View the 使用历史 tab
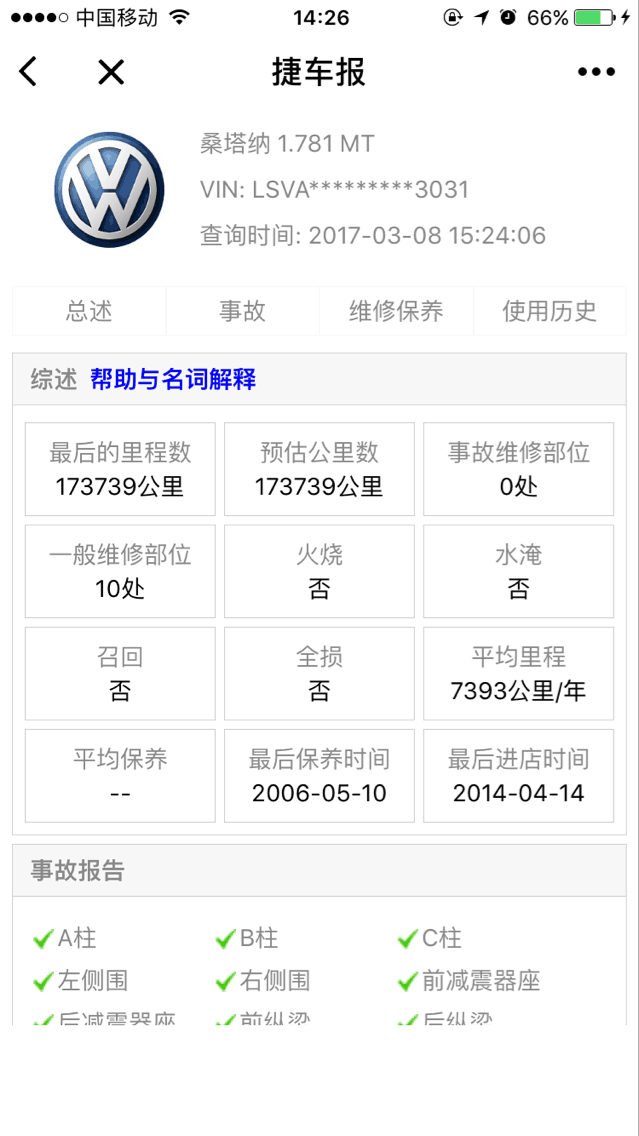The height and width of the screenshot is (1136, 639). tap(549, 311)
